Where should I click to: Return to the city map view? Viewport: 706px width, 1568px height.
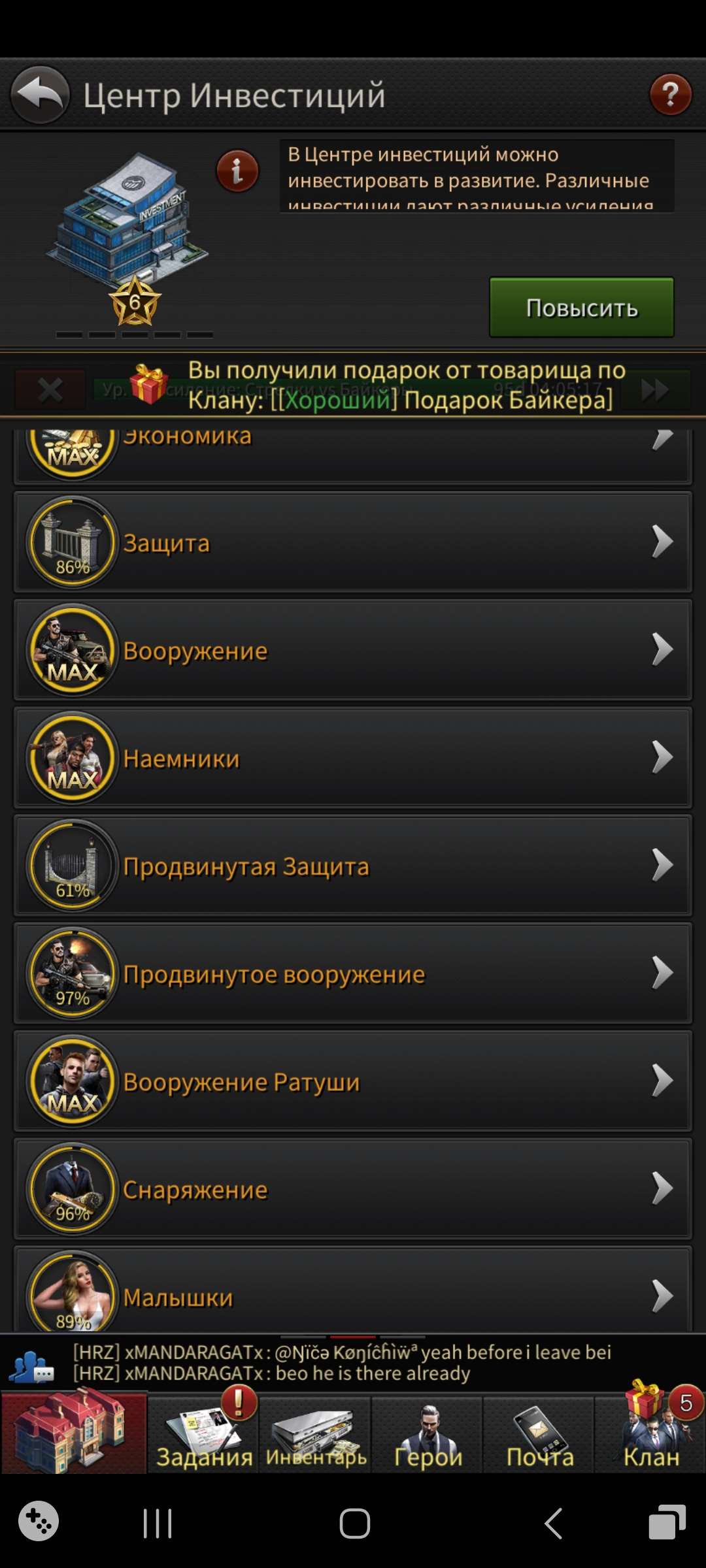(73, 1433)
